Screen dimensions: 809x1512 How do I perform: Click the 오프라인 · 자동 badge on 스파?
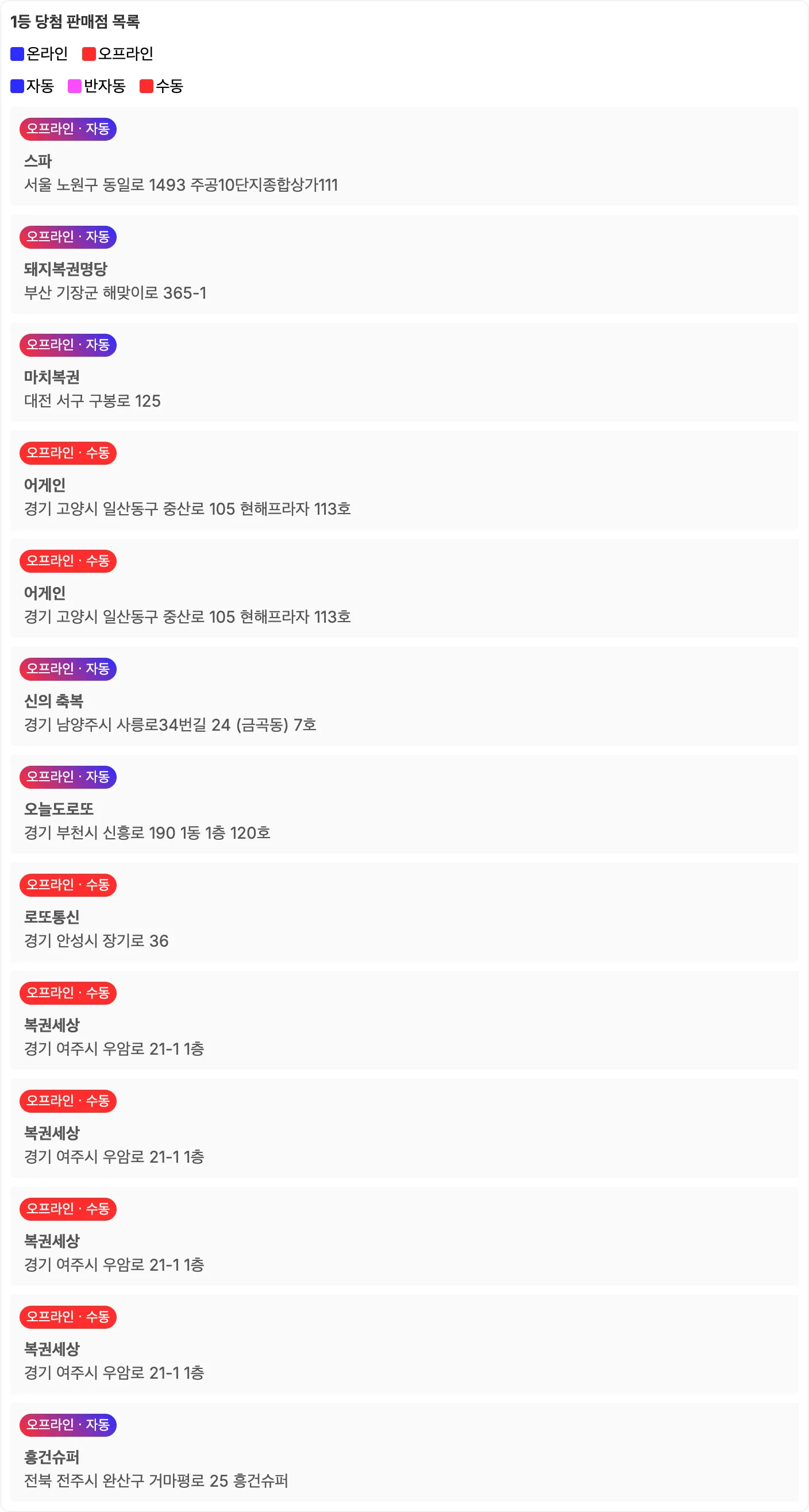(68, 129)
